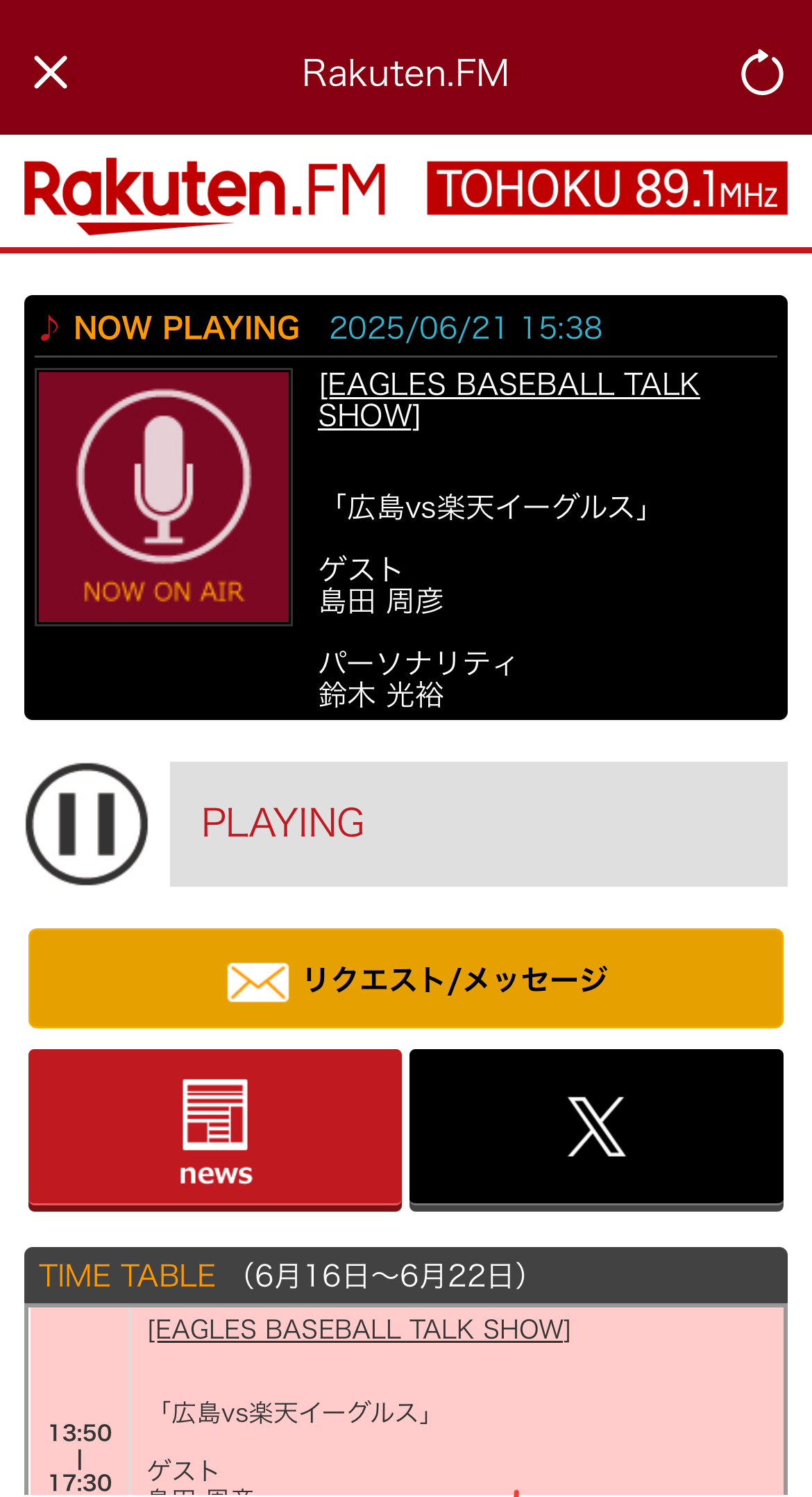This screenshot has width=812, height=1497.
Task: Close the Rakuten.FM web view
Action: tap(51, 73)
